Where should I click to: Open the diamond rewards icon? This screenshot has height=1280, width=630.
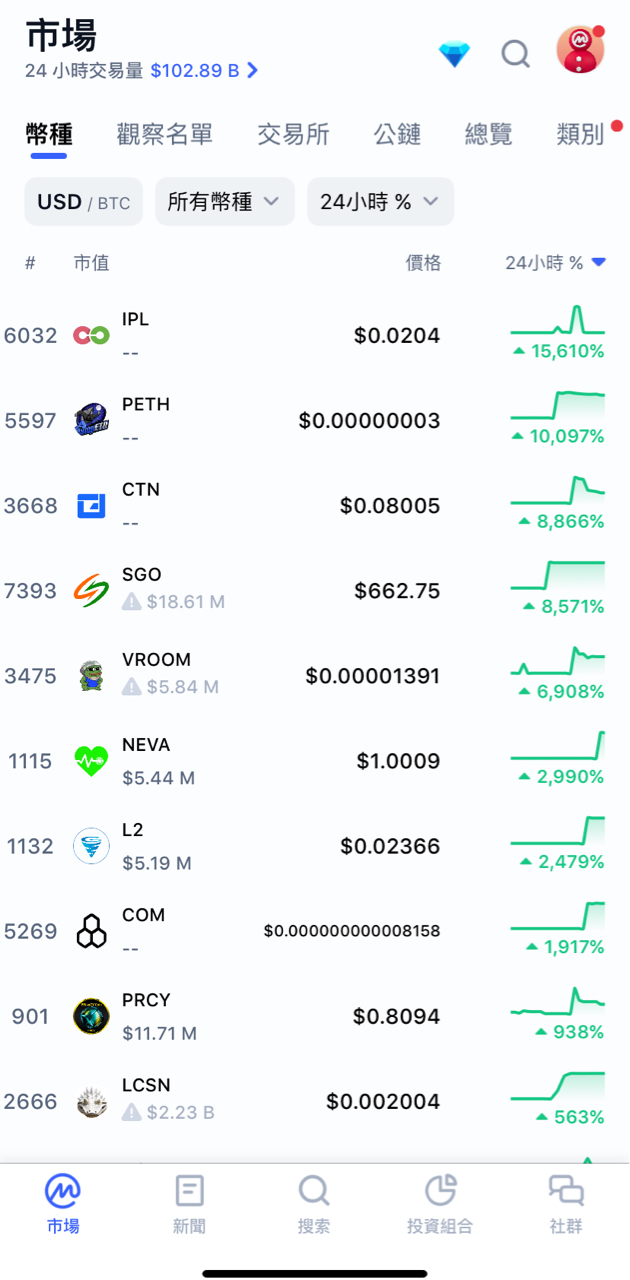454,54
